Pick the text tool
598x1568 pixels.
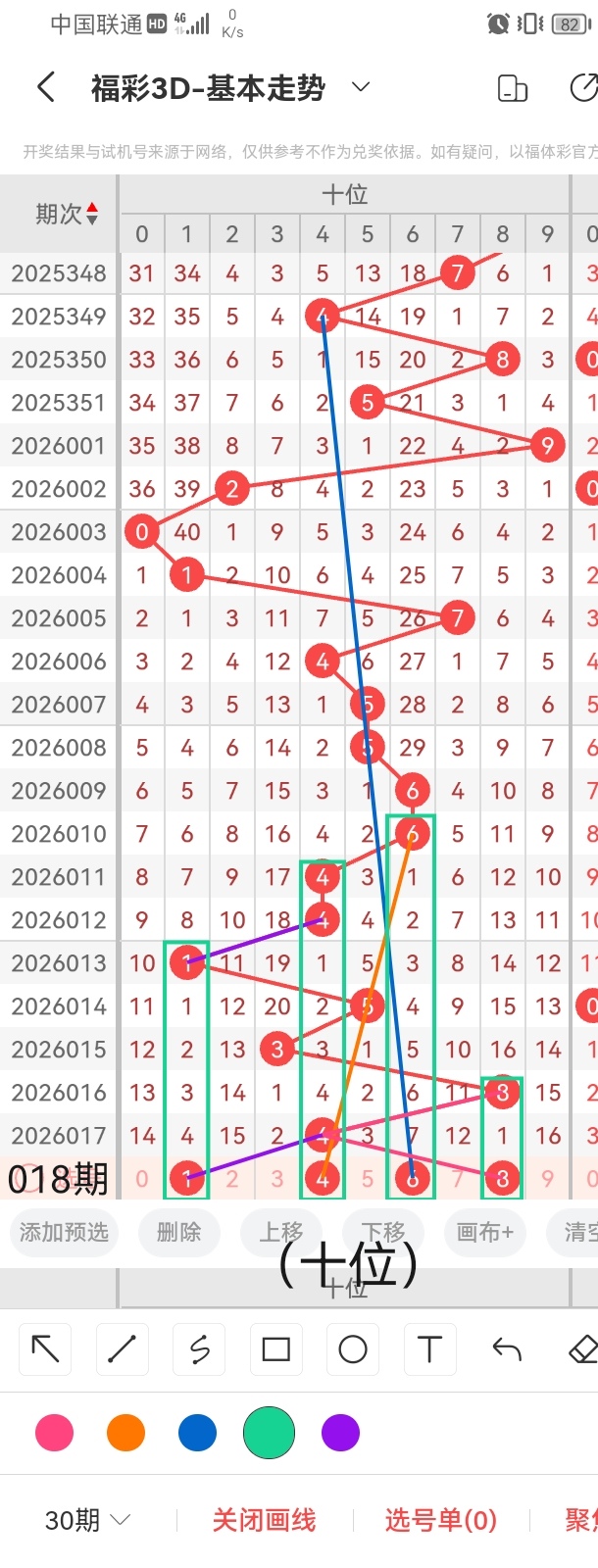pos(429,1349)
